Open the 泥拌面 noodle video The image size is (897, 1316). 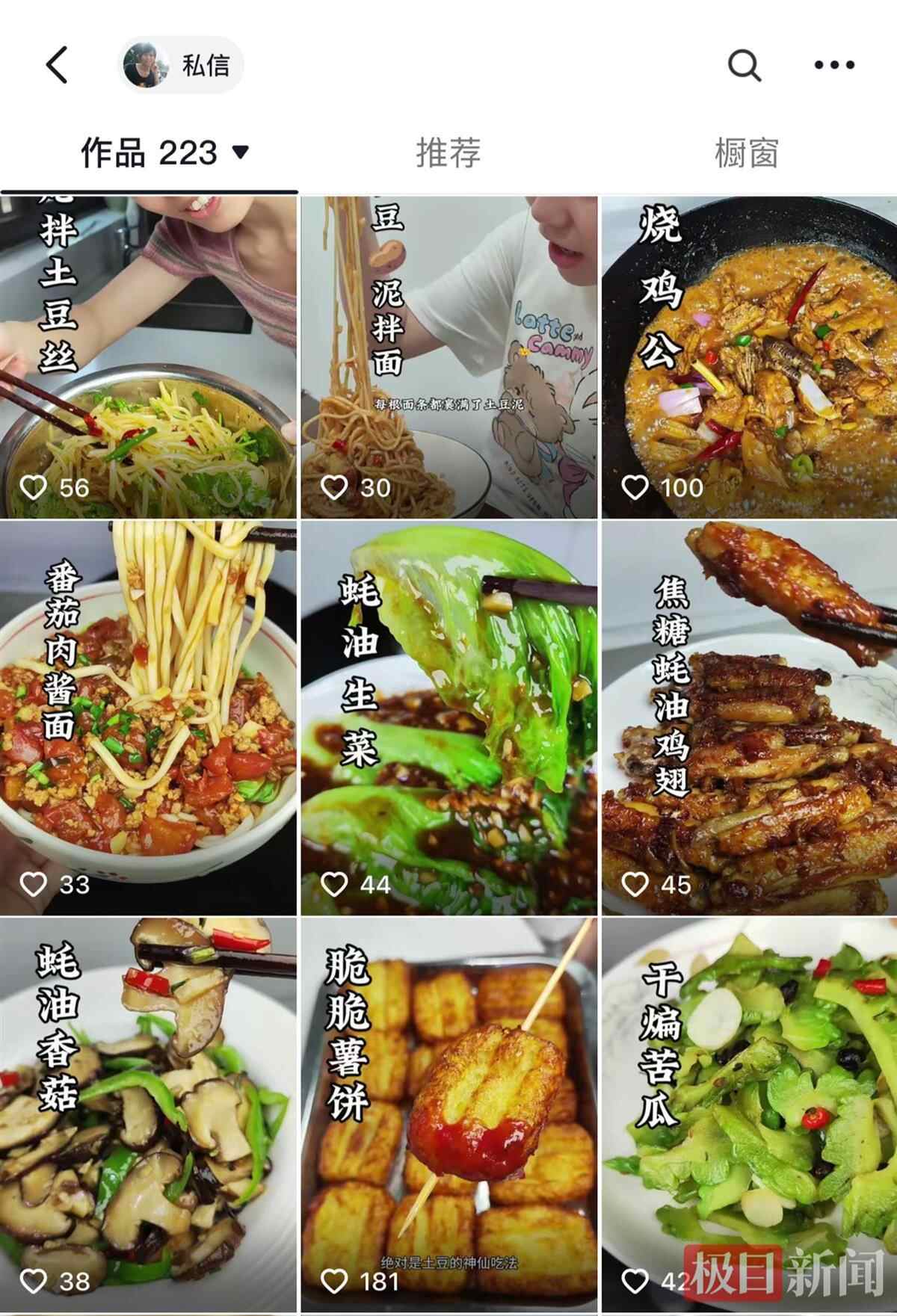(449, 357)
